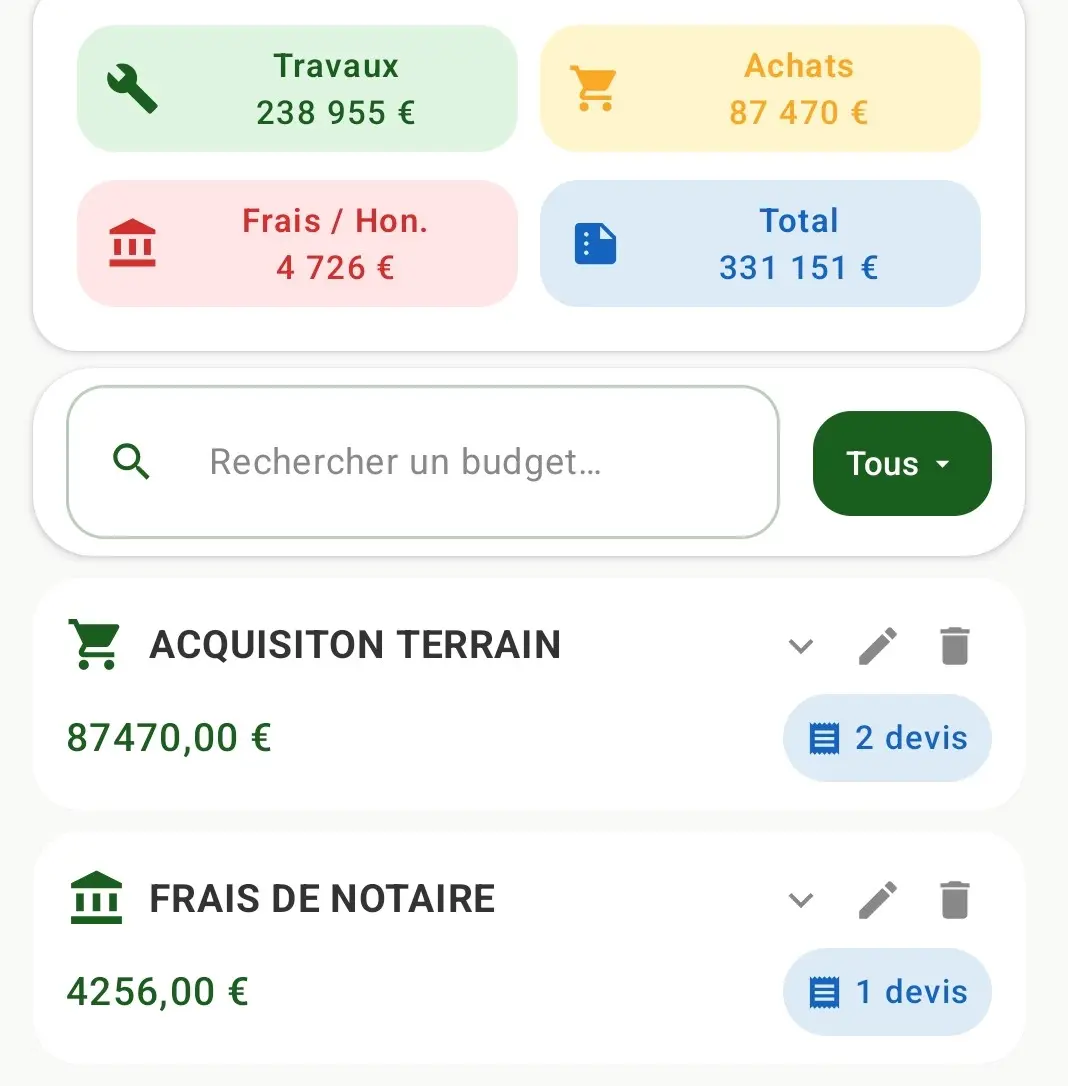The image size is (1068, 1086).
Task: Click the Rechercher un budget search field
Action: [420, 462]
